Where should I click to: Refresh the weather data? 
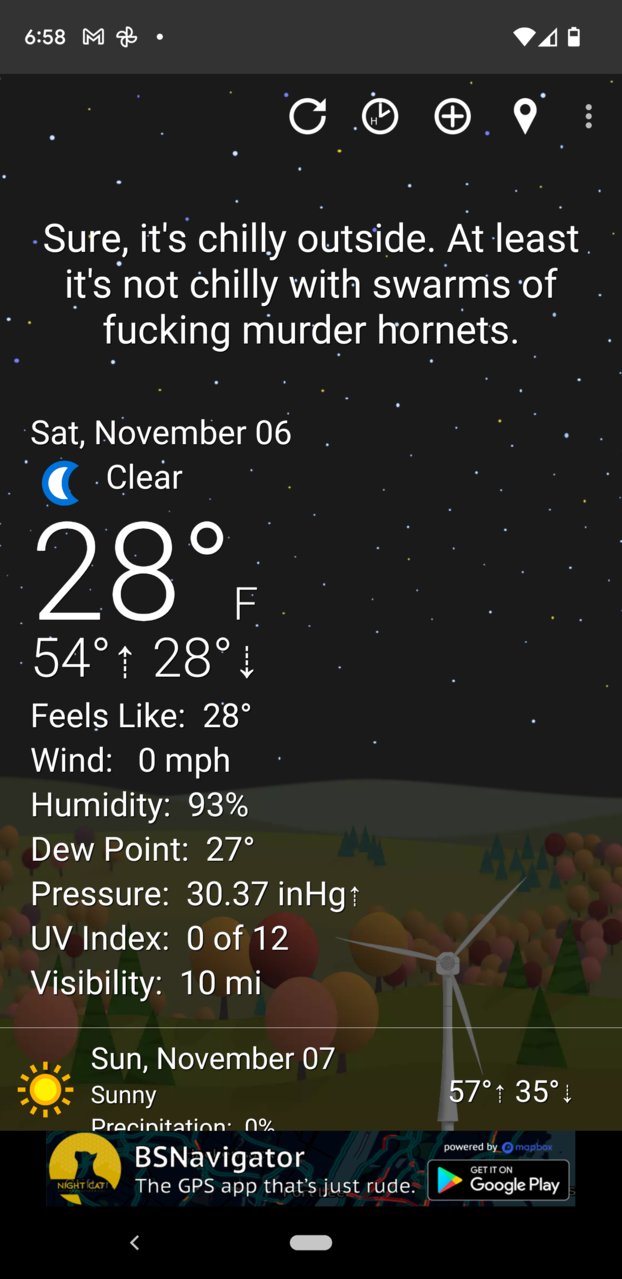[x=308, y=117]
